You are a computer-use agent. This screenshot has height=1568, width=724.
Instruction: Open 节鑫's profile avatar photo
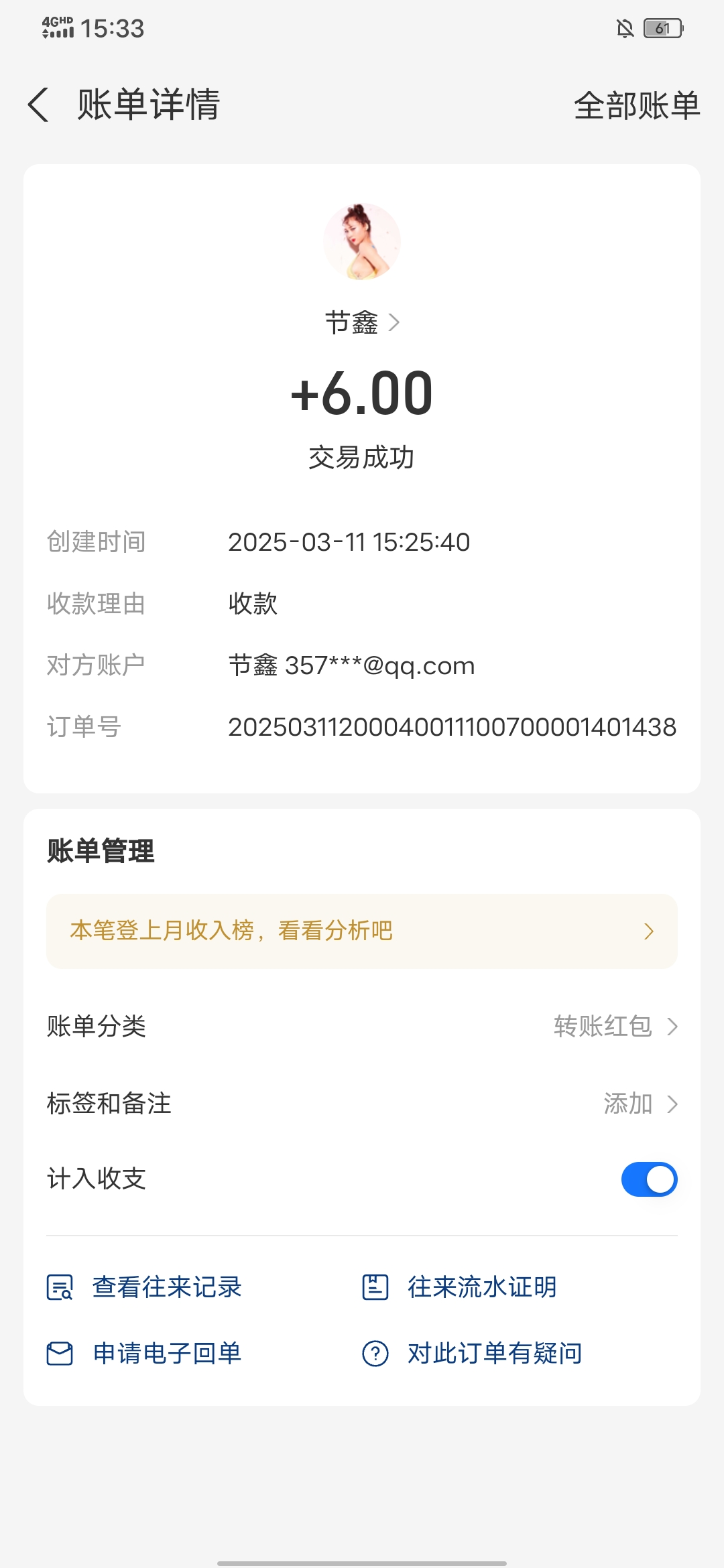tap(362, 241)
